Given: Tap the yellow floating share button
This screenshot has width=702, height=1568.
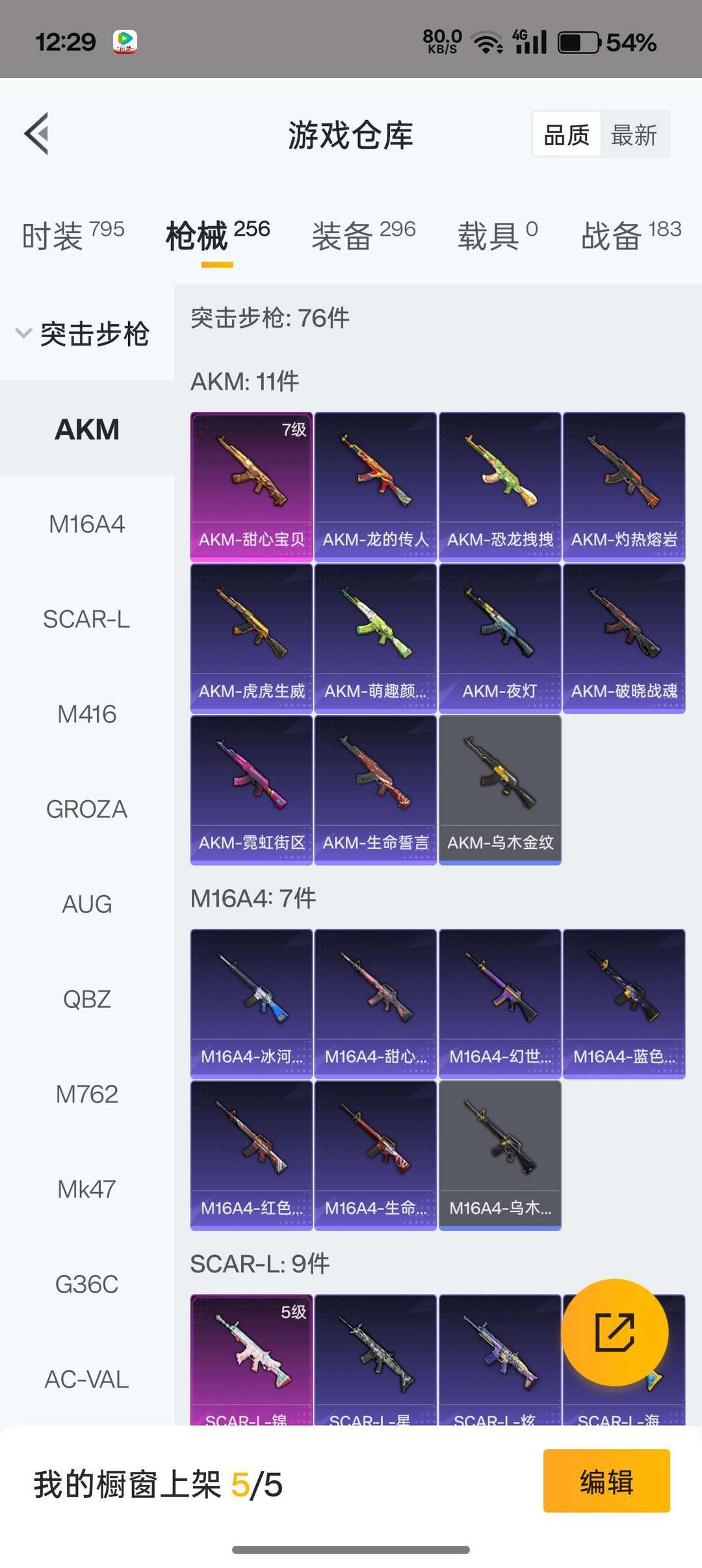Looking at the screenshot, I should point(614,1332).
